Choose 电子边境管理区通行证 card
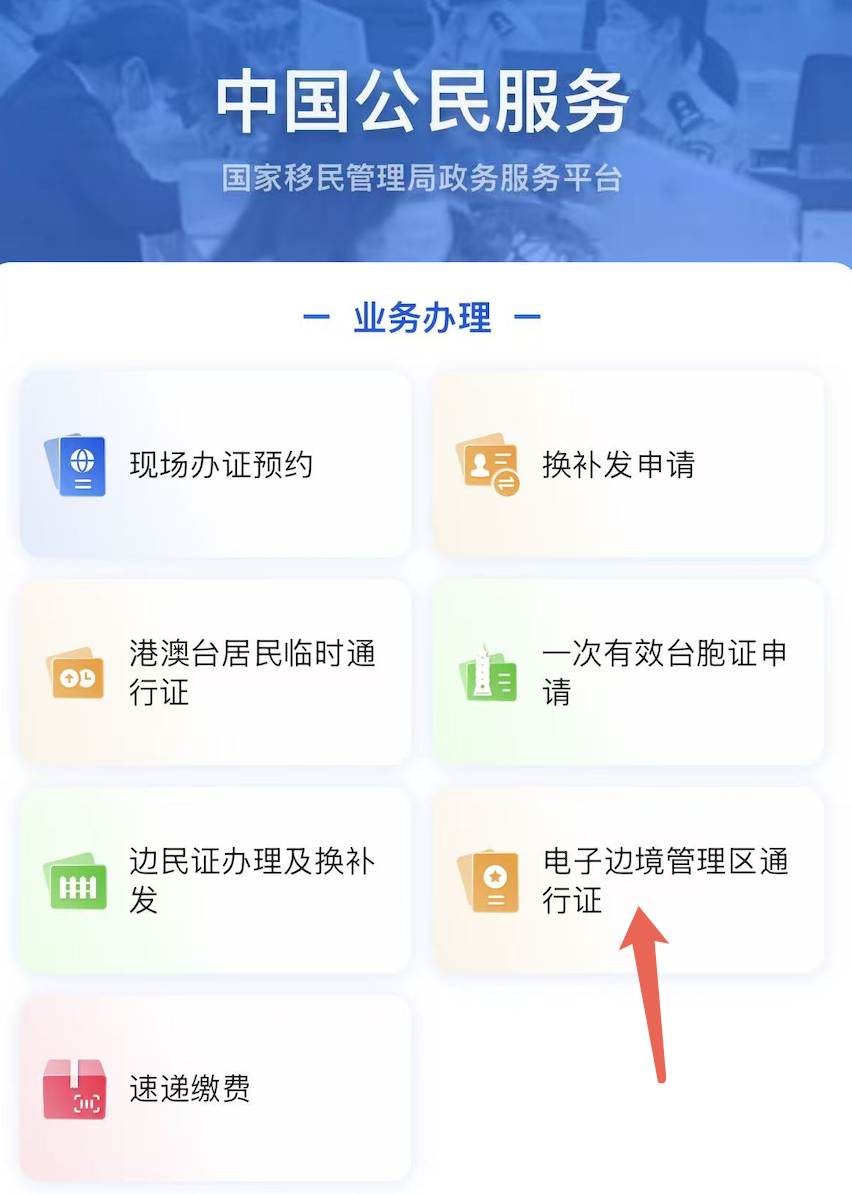Image resolution: width=852 pixels, height=1194 pixels. 628,880
